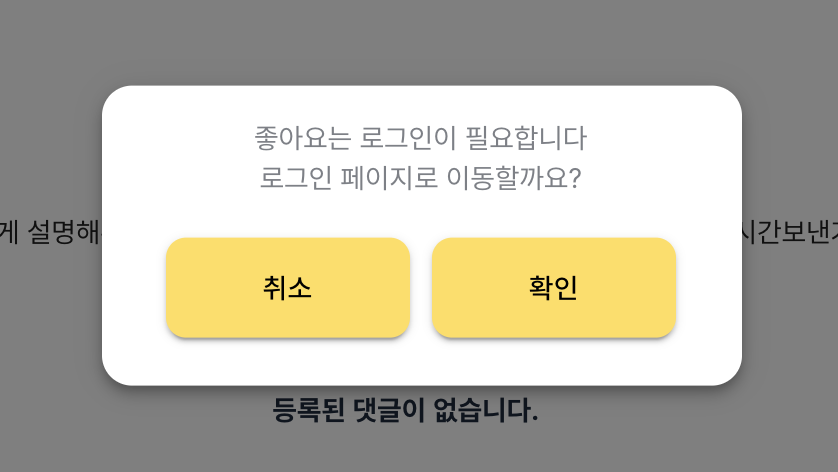Confirm with the 확인 button
The height and width of the screenshot is (472, 838).
pos(553,288)
